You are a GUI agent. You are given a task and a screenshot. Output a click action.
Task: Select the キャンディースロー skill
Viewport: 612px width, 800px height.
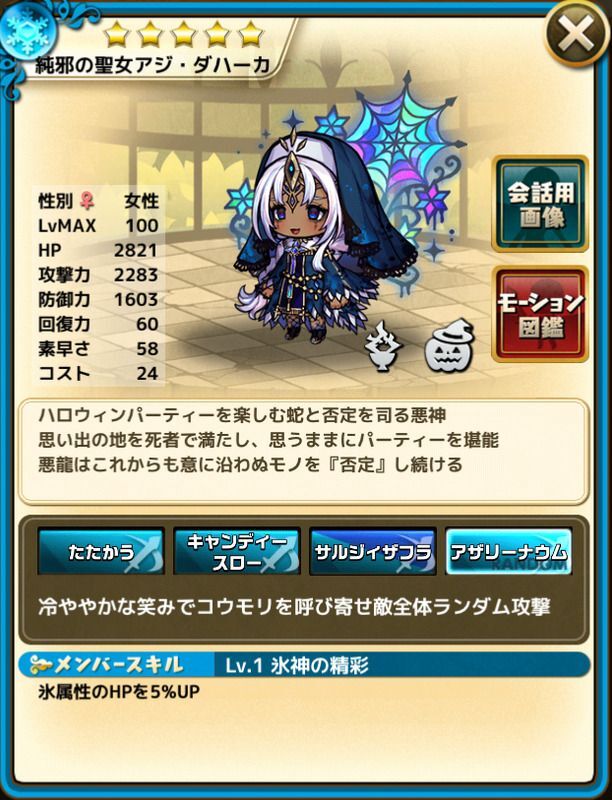237,552
